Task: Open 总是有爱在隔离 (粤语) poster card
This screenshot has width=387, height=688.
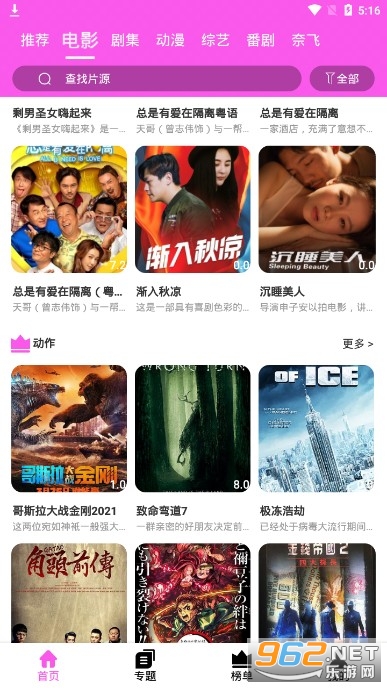Action: coord(69,209)
